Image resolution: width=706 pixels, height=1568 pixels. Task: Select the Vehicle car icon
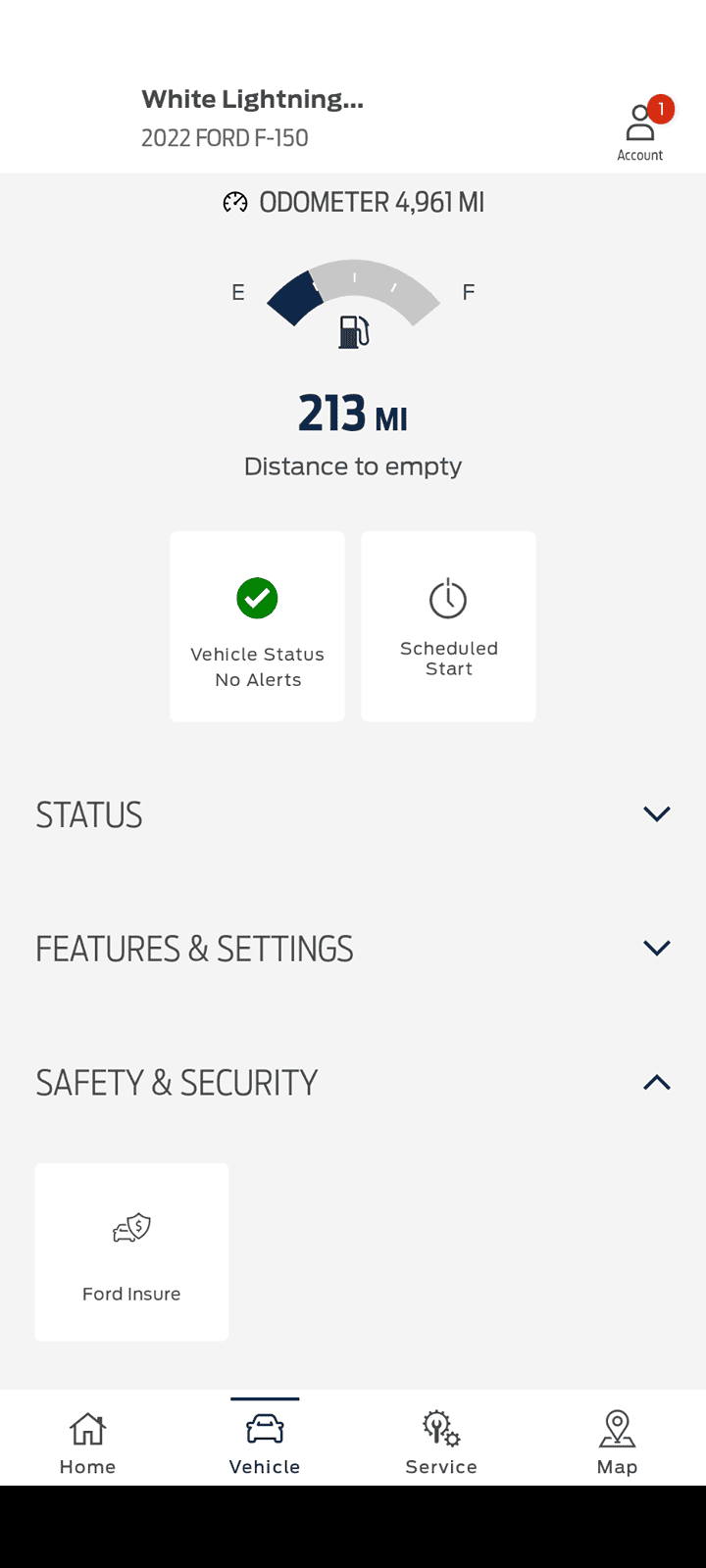pos(264,1429)
